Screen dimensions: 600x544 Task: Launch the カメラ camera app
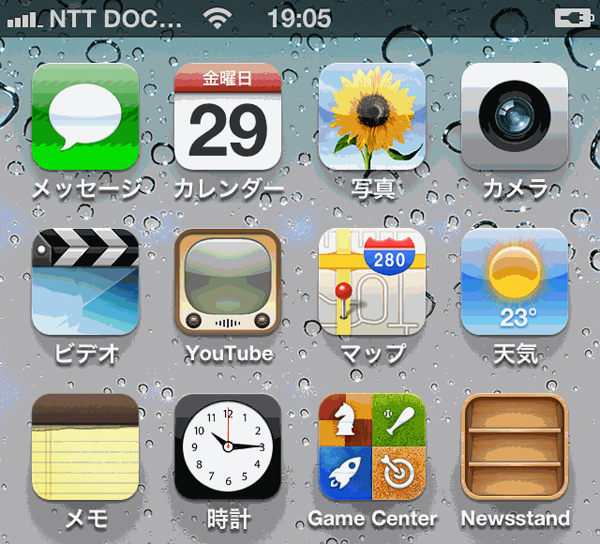click(514, 118)
